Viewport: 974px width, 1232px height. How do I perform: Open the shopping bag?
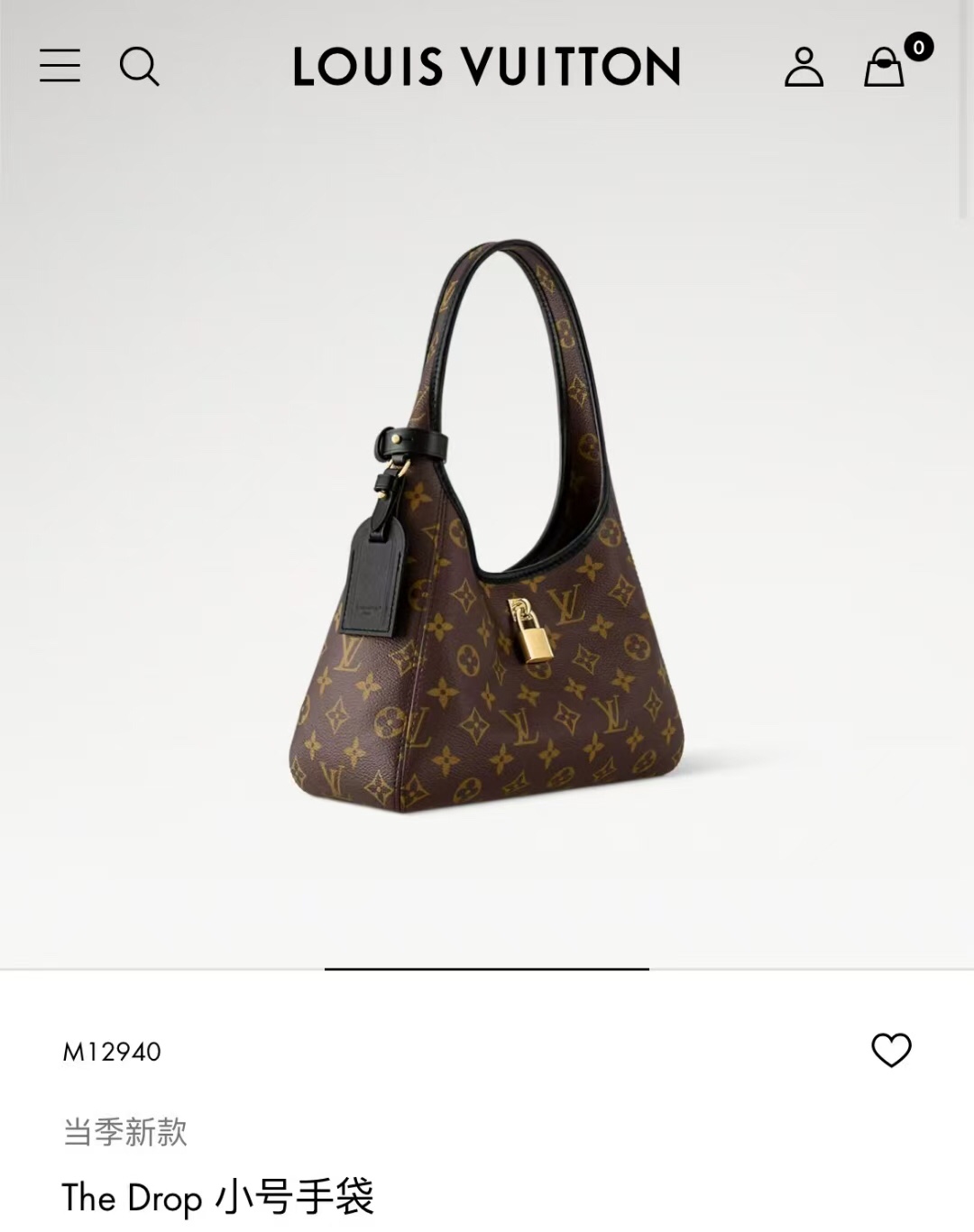pos(885,67)
